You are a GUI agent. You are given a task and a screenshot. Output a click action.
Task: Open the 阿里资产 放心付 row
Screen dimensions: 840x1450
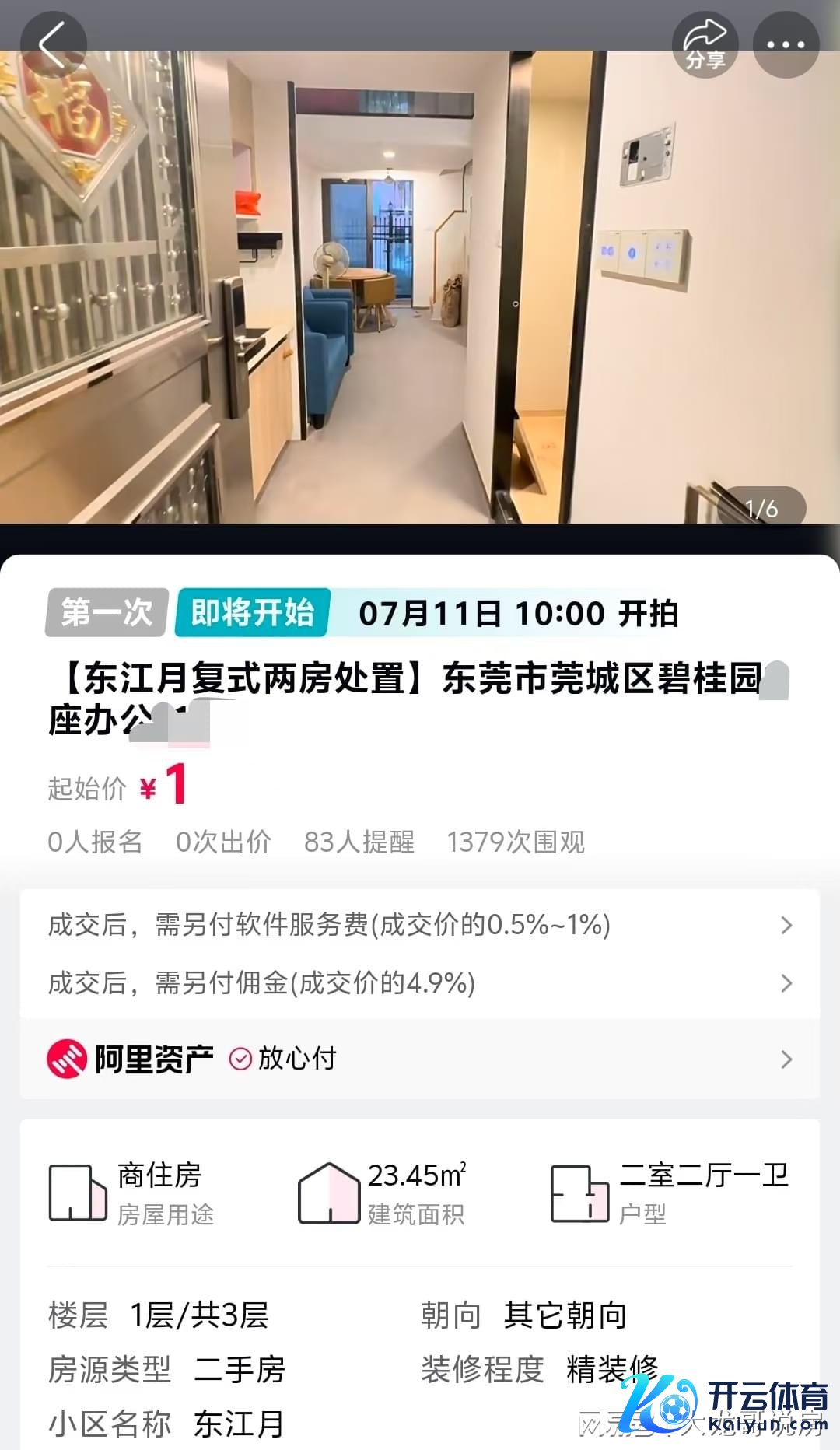(420, 1059)
